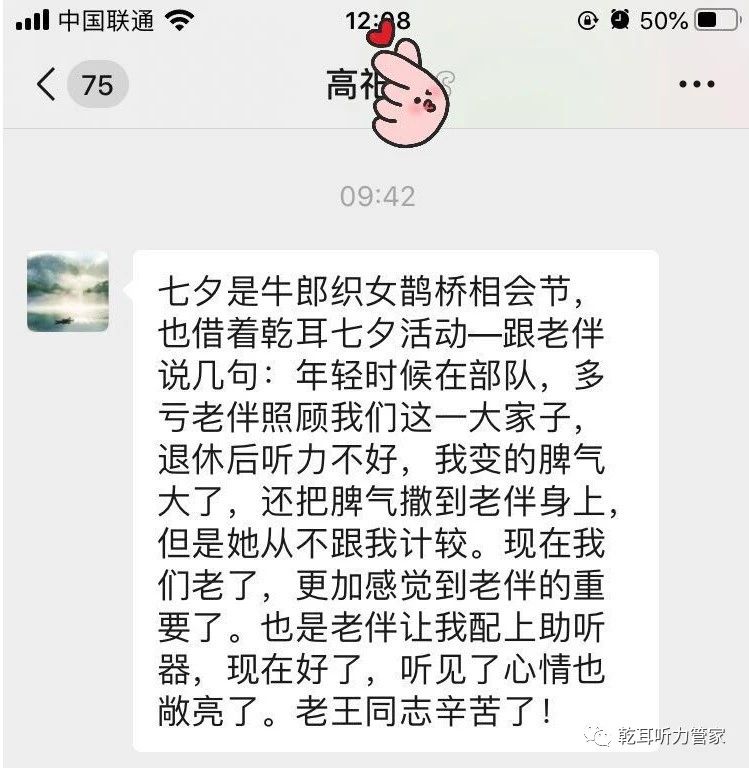Open the message sender's profile picture

(x=68, y=291)
